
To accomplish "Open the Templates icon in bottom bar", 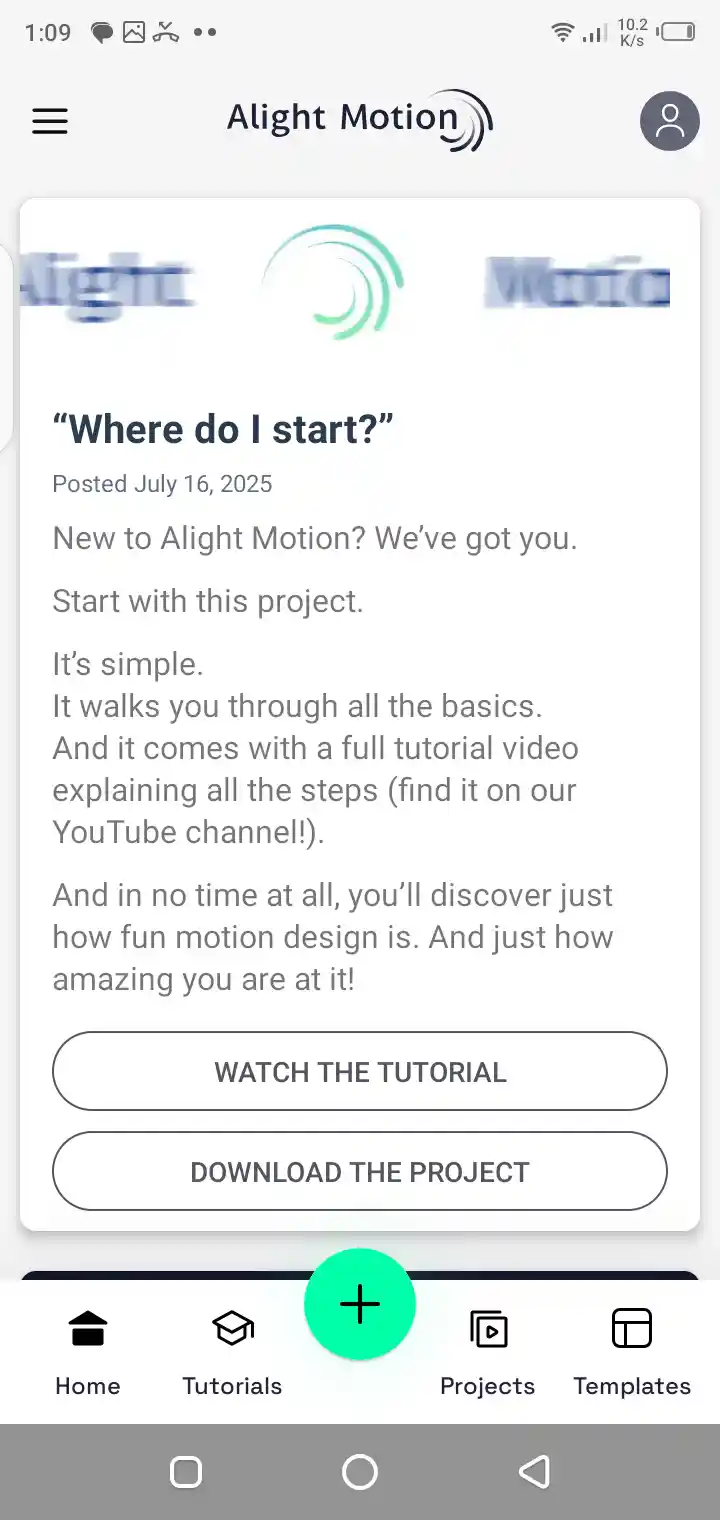I will [x=631, y=1329].
